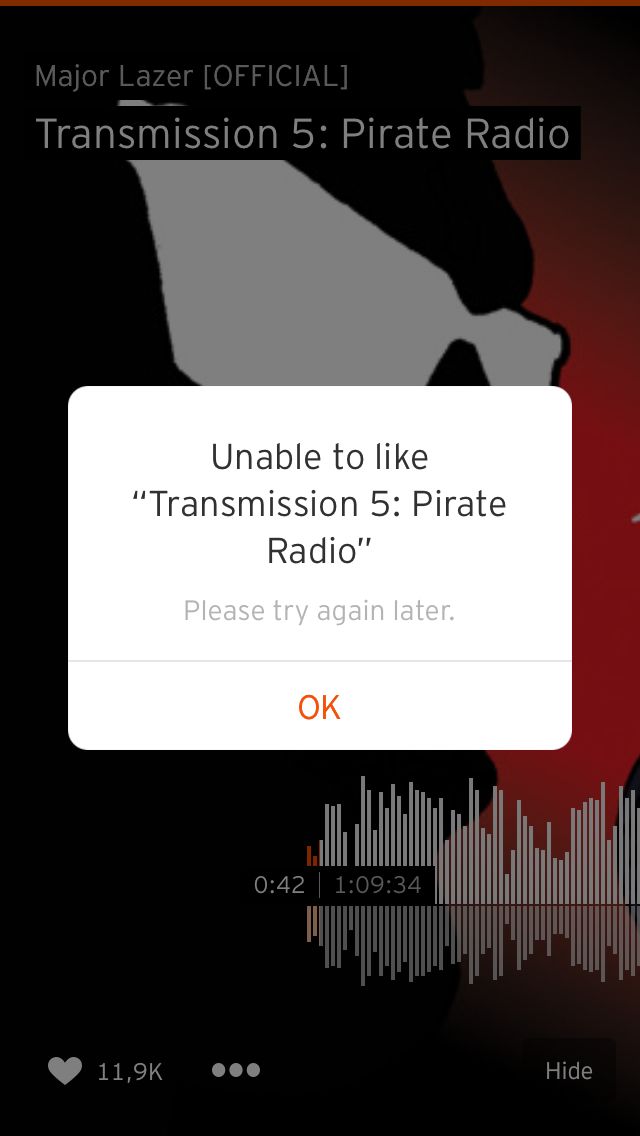Image resolution: width=640 pixels, height=1136 pixels.
Task: Like the track with the heart icon
Action: (66, 1071)
